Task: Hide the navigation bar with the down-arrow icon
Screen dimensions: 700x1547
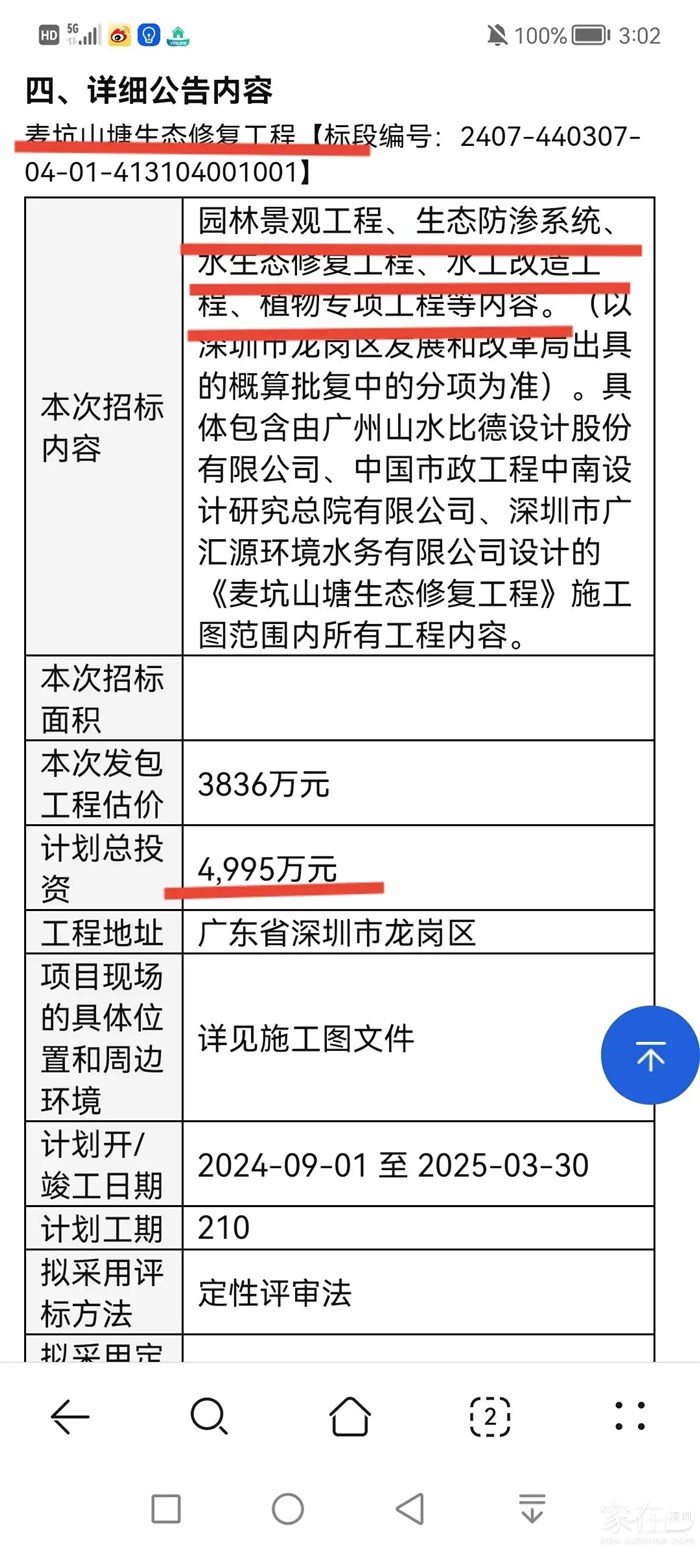Action: coord(532,1508)
